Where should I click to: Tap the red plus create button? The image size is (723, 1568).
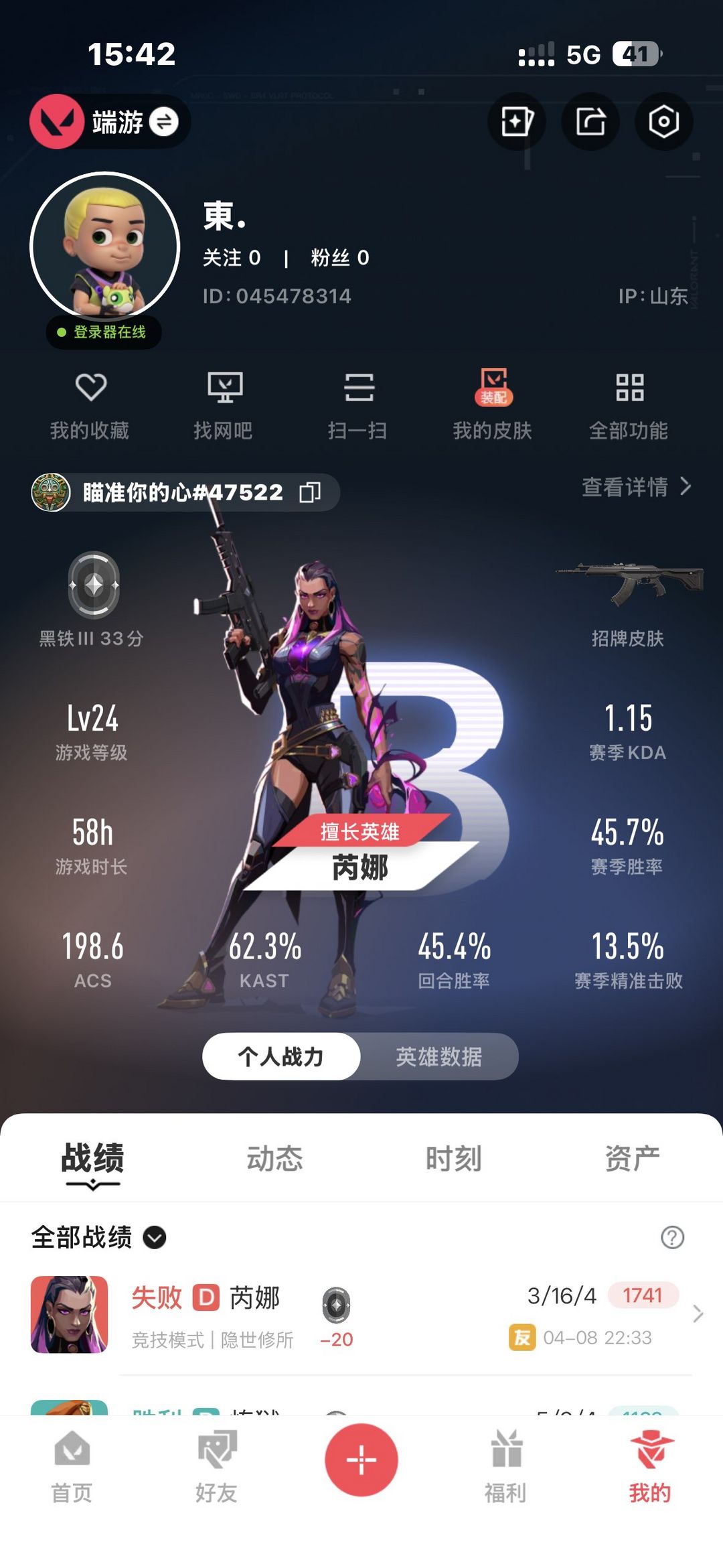click(361, 1459)
